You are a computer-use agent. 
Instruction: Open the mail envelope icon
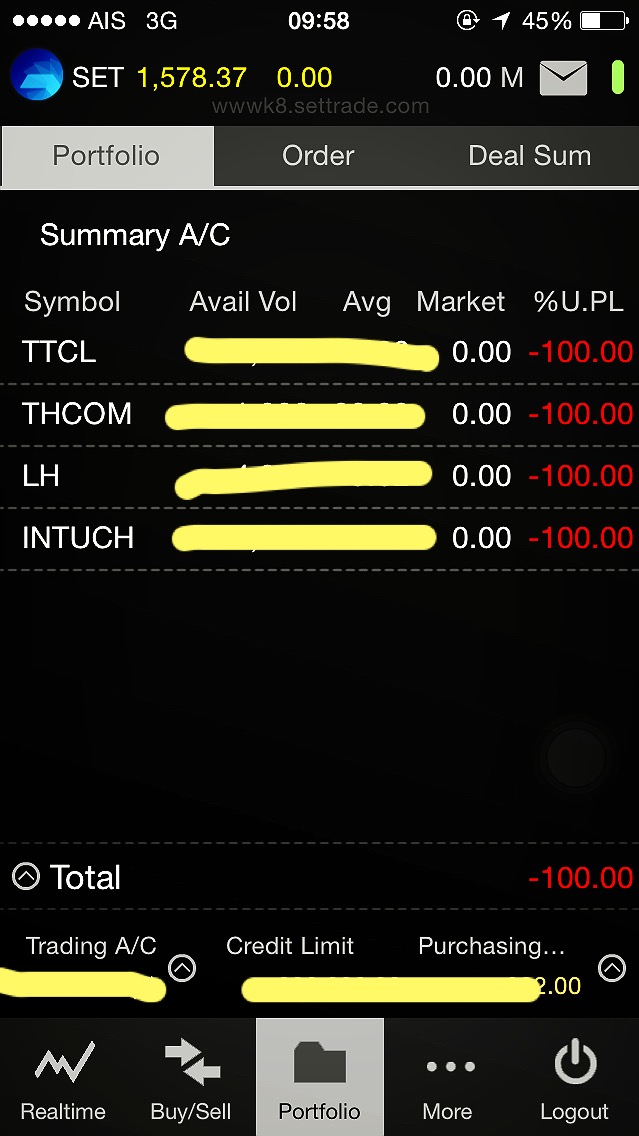[x=563, y=78]
